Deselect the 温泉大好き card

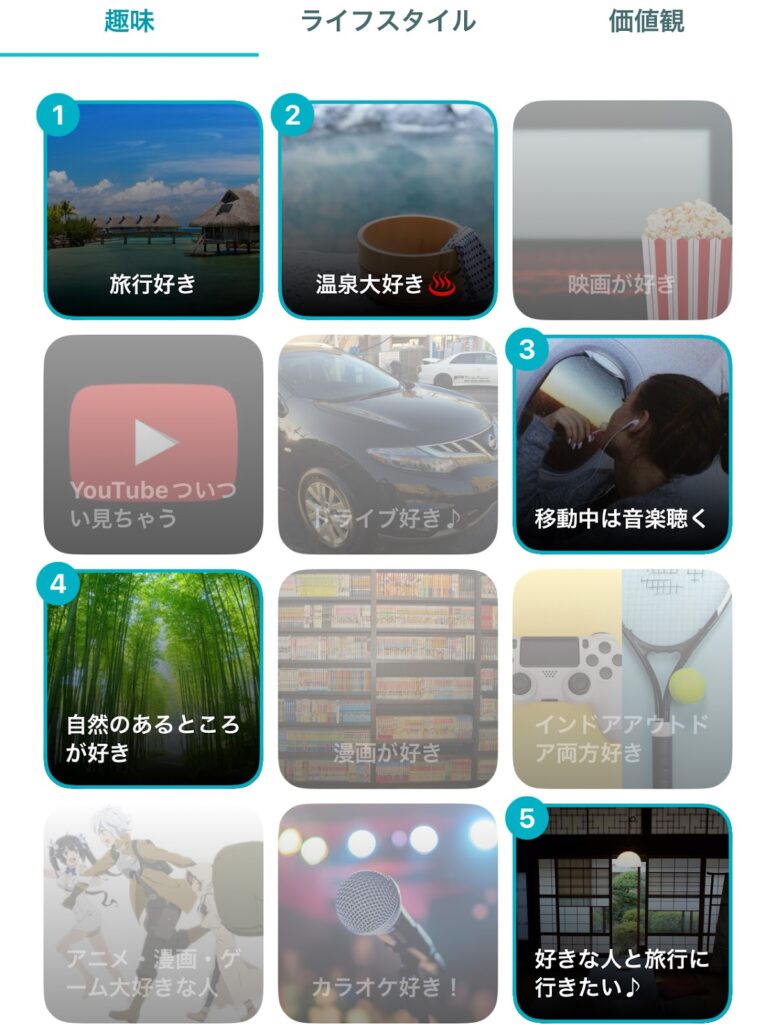(387, 210)
